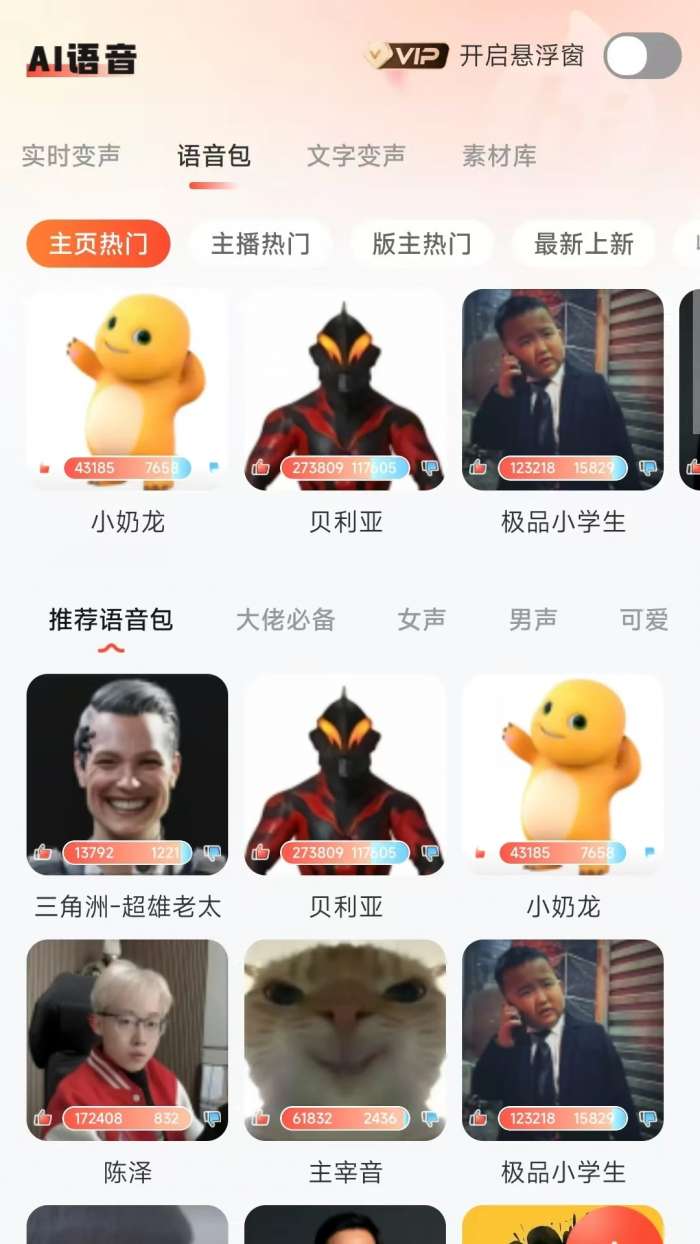This screenshot has height=1244, width=700.
Task: View the 可爱 category
Action: (x=643, y=620)
